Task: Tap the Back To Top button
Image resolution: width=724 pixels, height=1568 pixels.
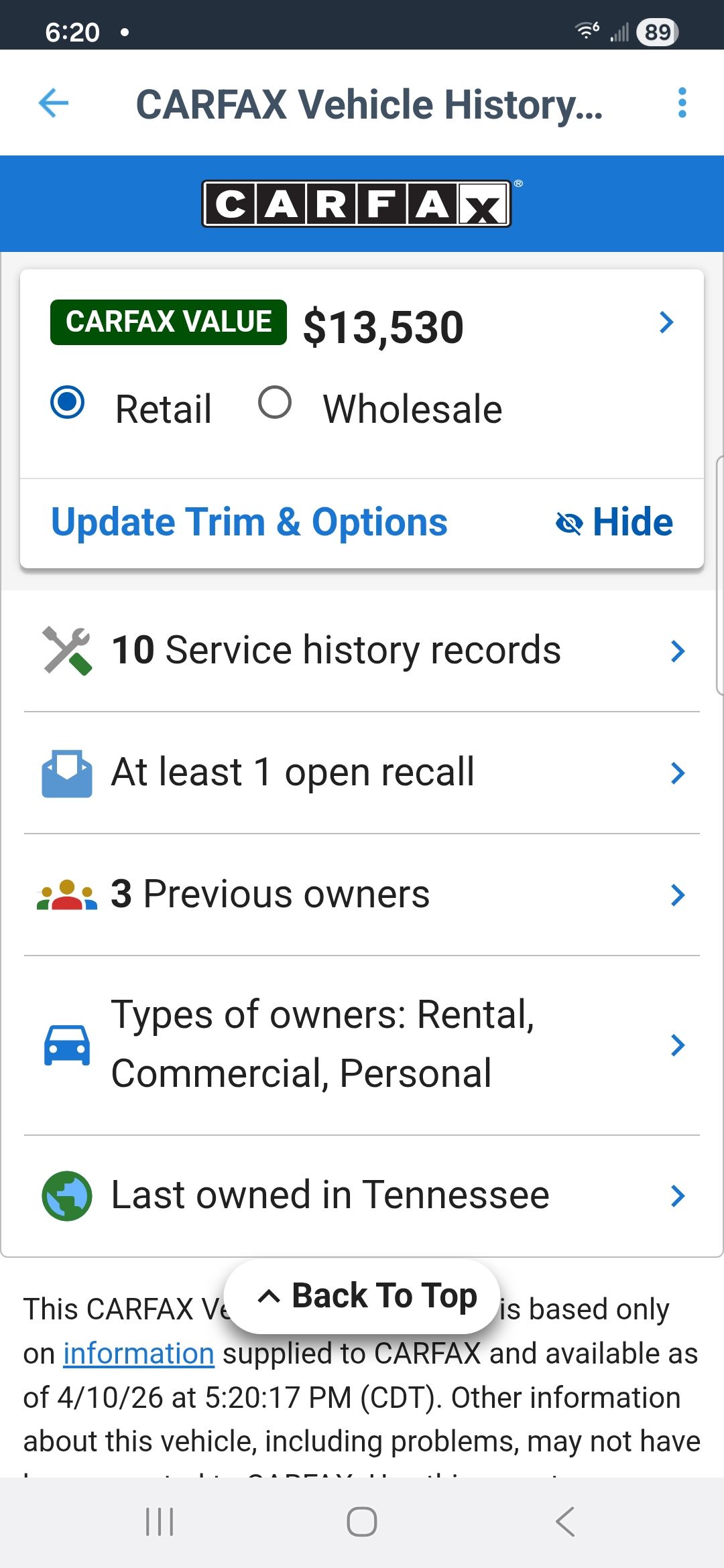Action: pyautogui.click(x=362, y=1296)
